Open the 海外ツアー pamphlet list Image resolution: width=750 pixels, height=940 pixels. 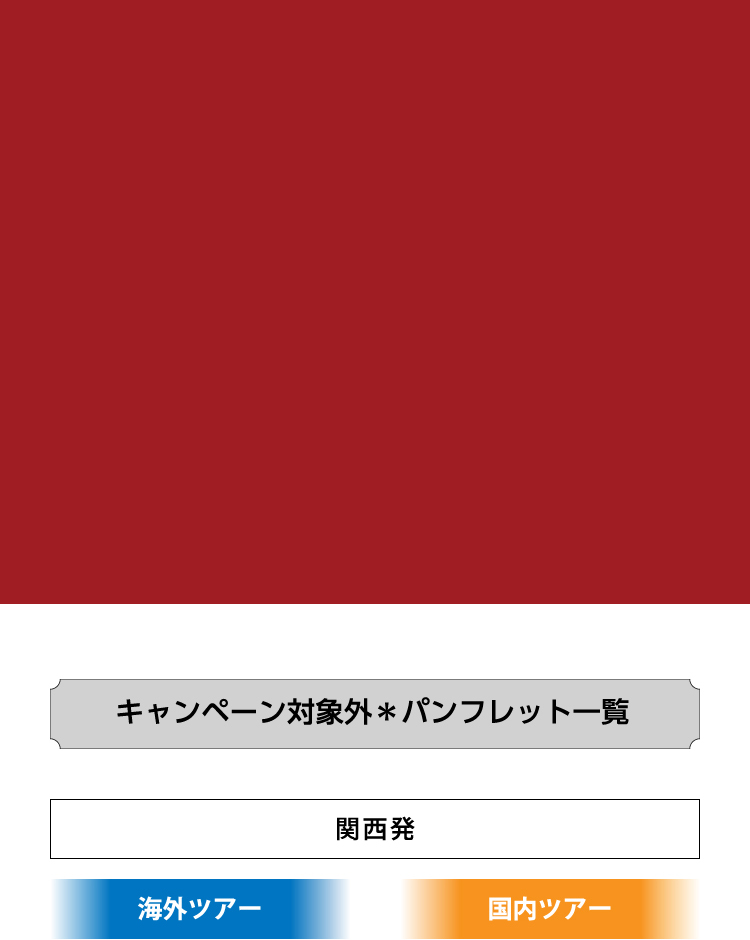tap(200, 908)
